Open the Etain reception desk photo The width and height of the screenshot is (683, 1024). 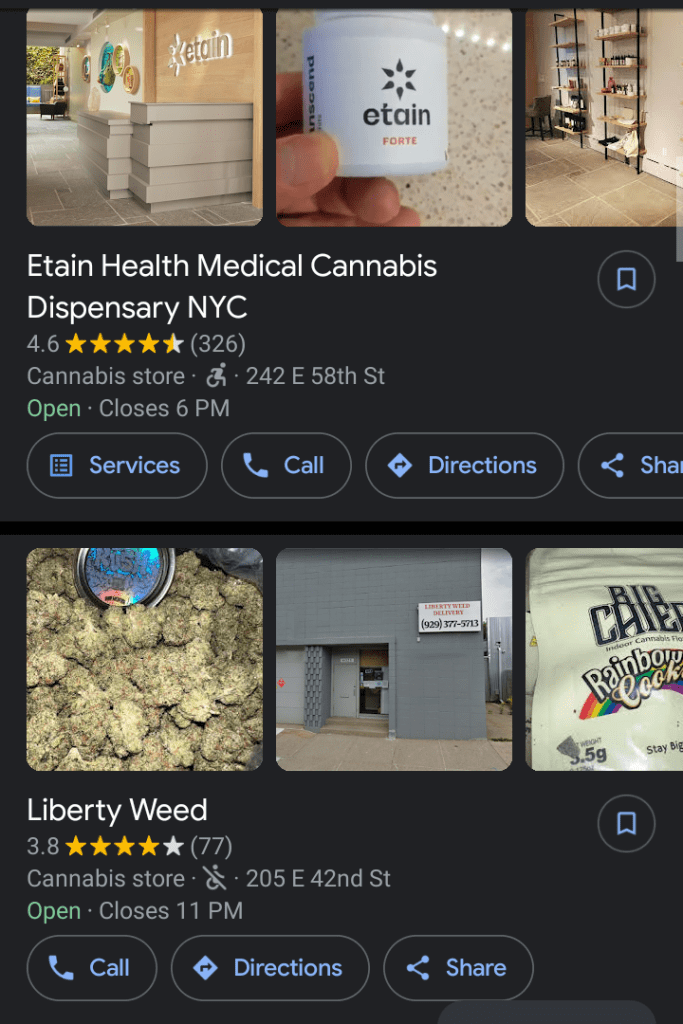(x=144, y=117)
